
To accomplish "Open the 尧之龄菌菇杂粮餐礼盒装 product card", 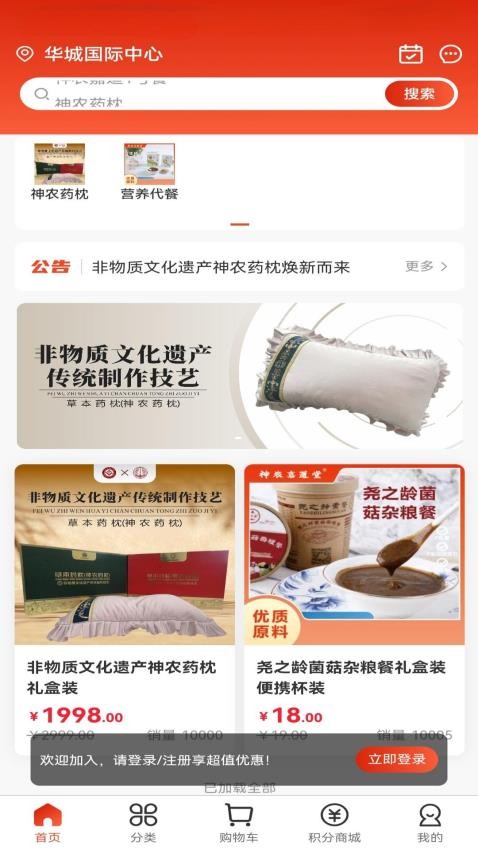I will coord(354,609).
